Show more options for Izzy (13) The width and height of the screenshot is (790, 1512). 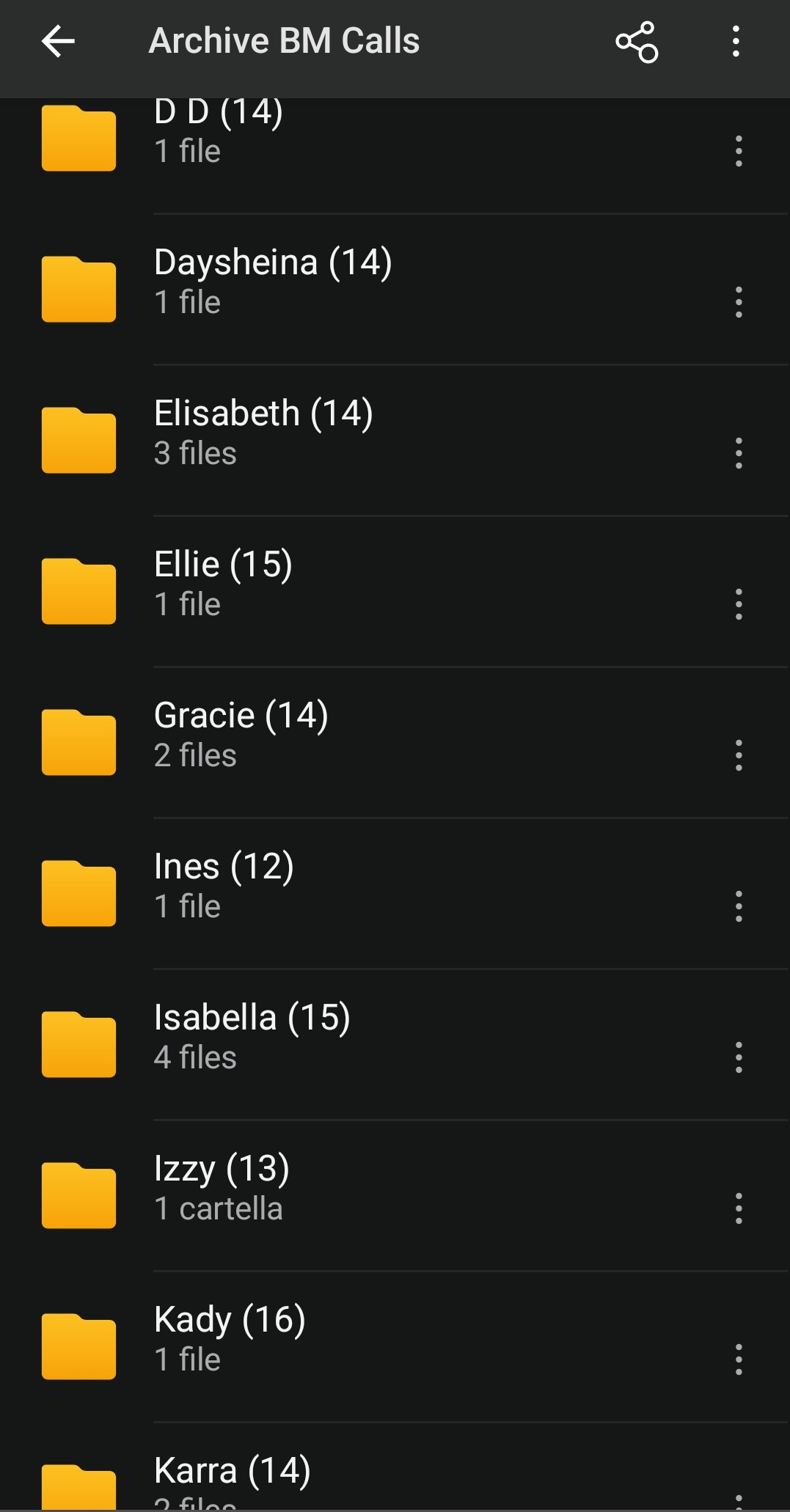pyautogui.click(x=739, y=1208)
